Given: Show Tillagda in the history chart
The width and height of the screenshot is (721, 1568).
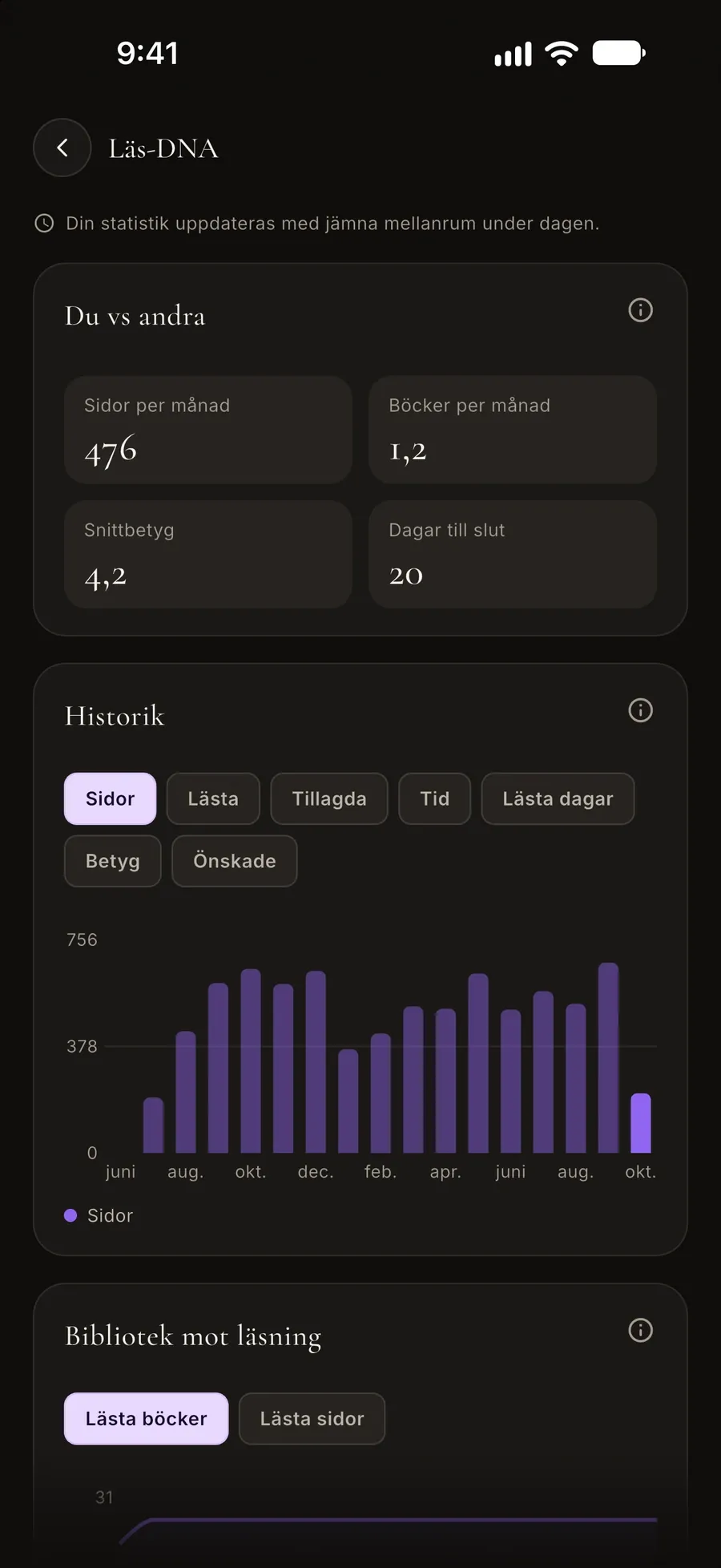Looking at the screenshot, I should (329, 798).
